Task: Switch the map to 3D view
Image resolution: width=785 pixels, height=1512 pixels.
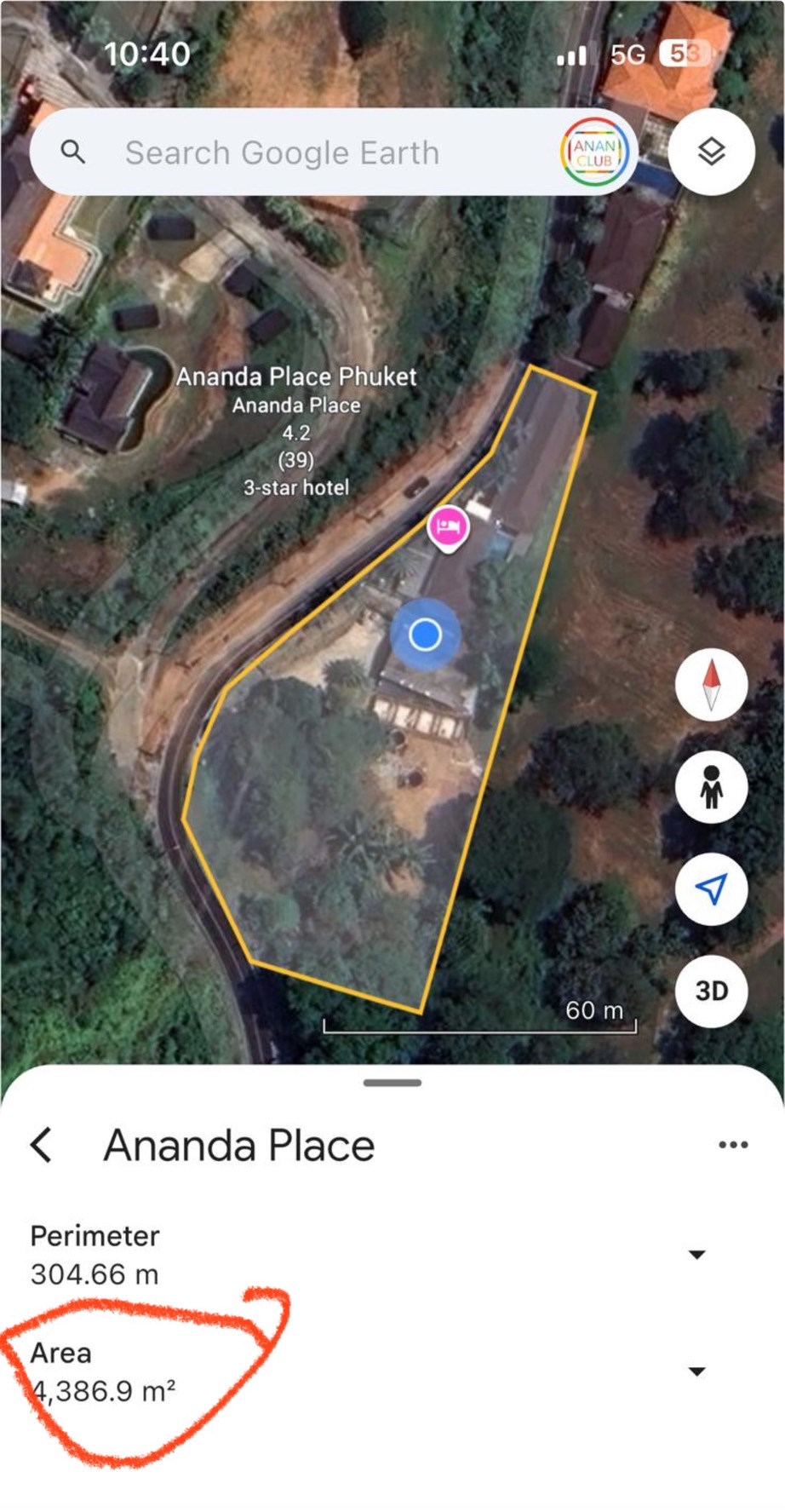Action: point(711,991)
